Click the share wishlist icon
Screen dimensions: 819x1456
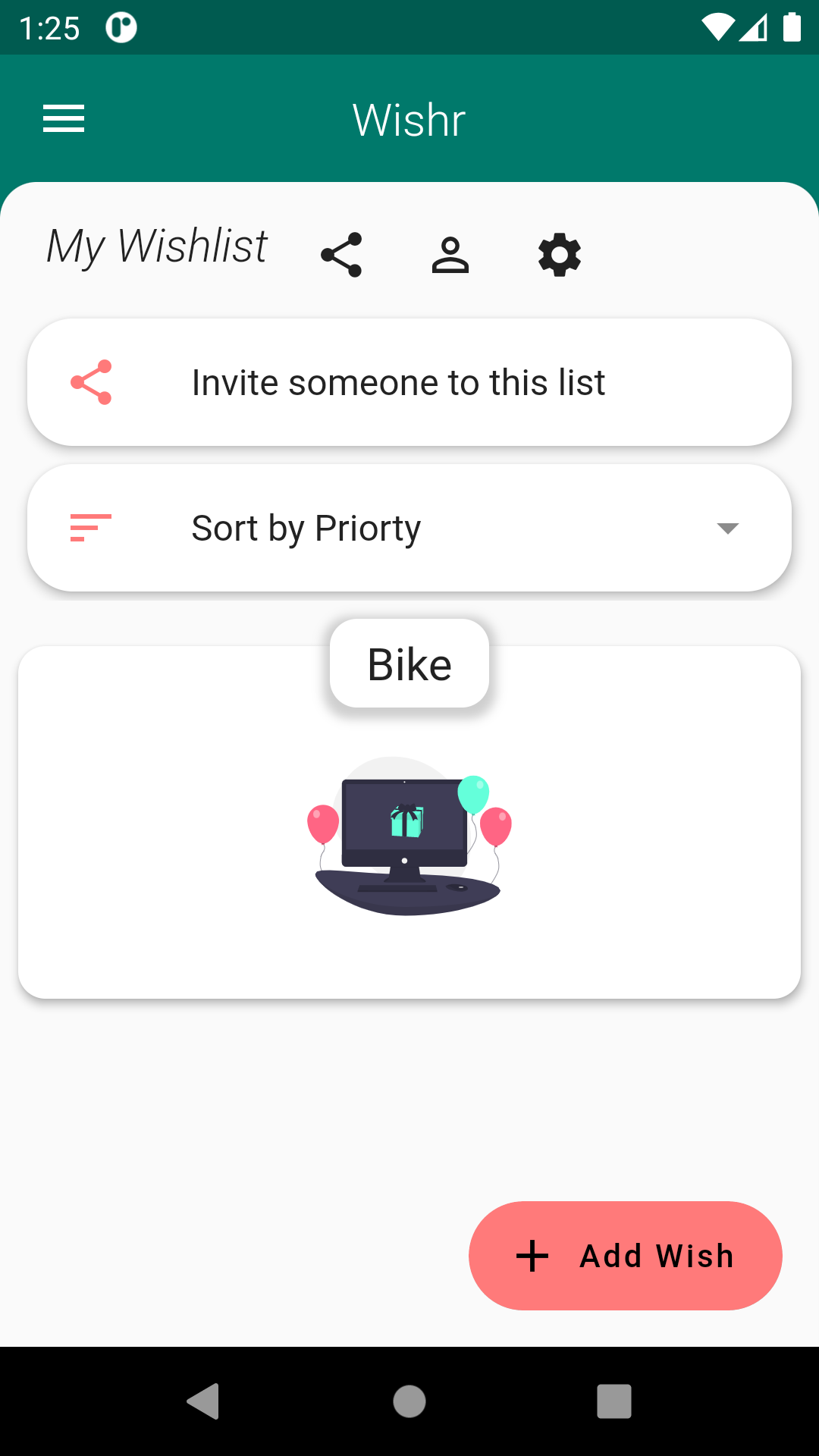click(342, 254)
